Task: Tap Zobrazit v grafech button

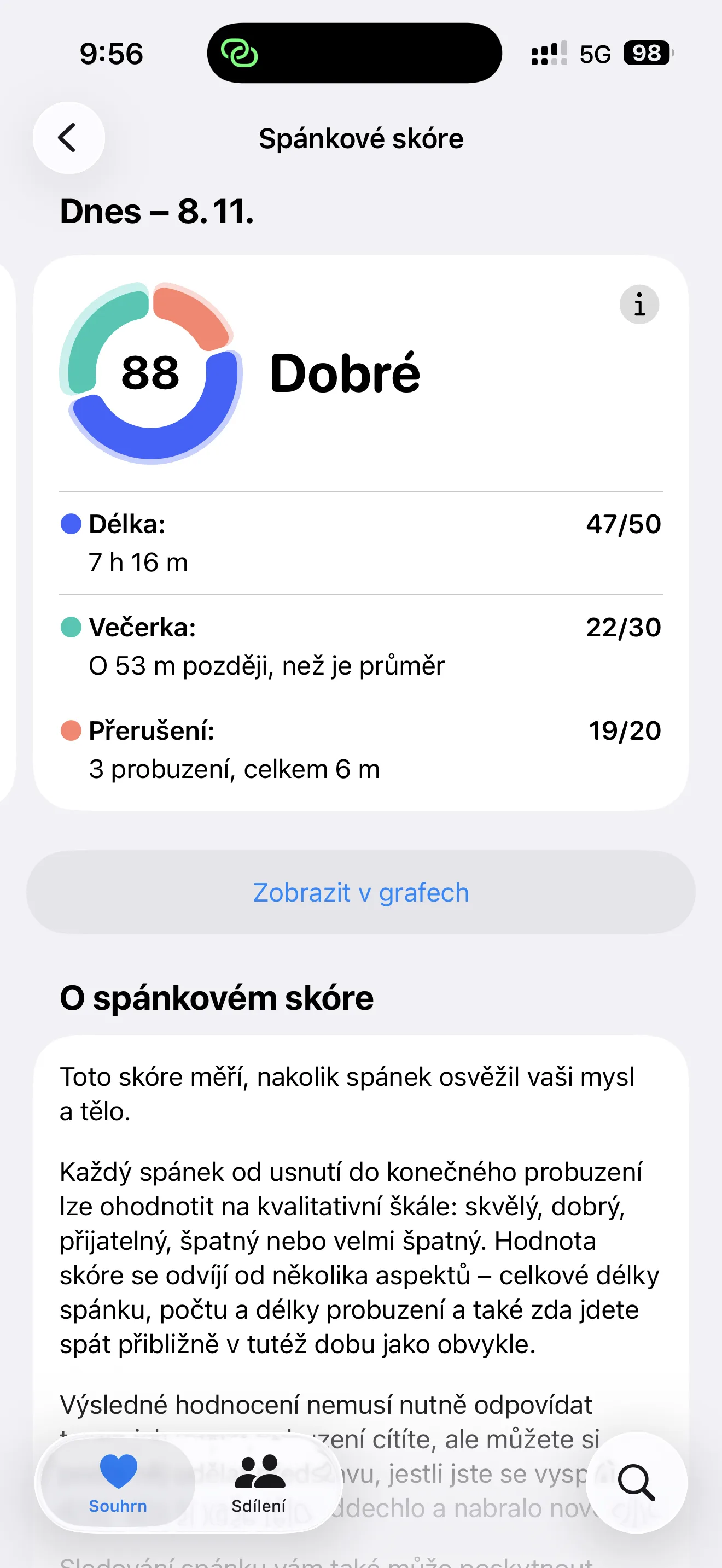Action: click(x=360, y=892)
